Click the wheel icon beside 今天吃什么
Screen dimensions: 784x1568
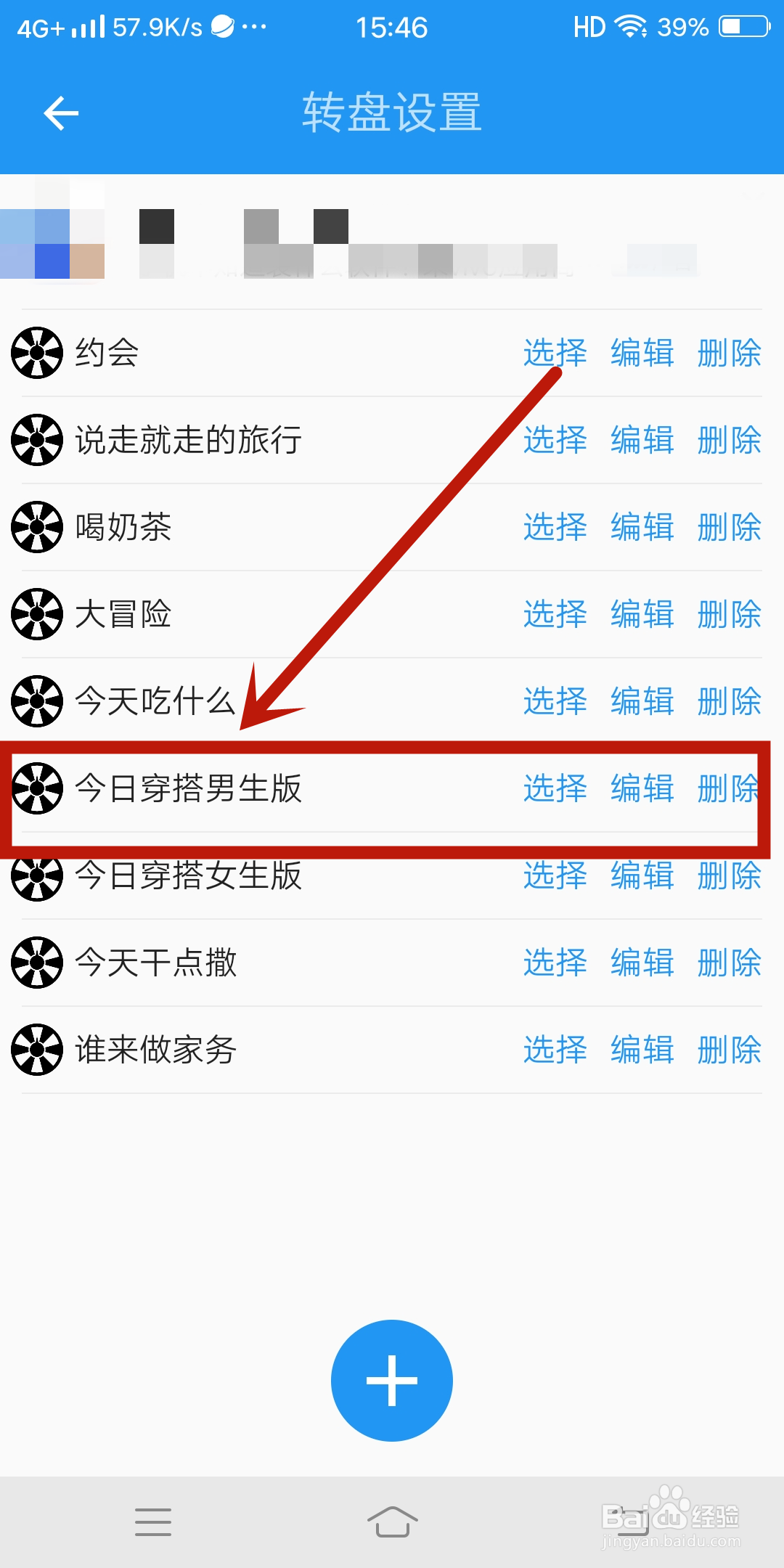[x=36, y=702]
